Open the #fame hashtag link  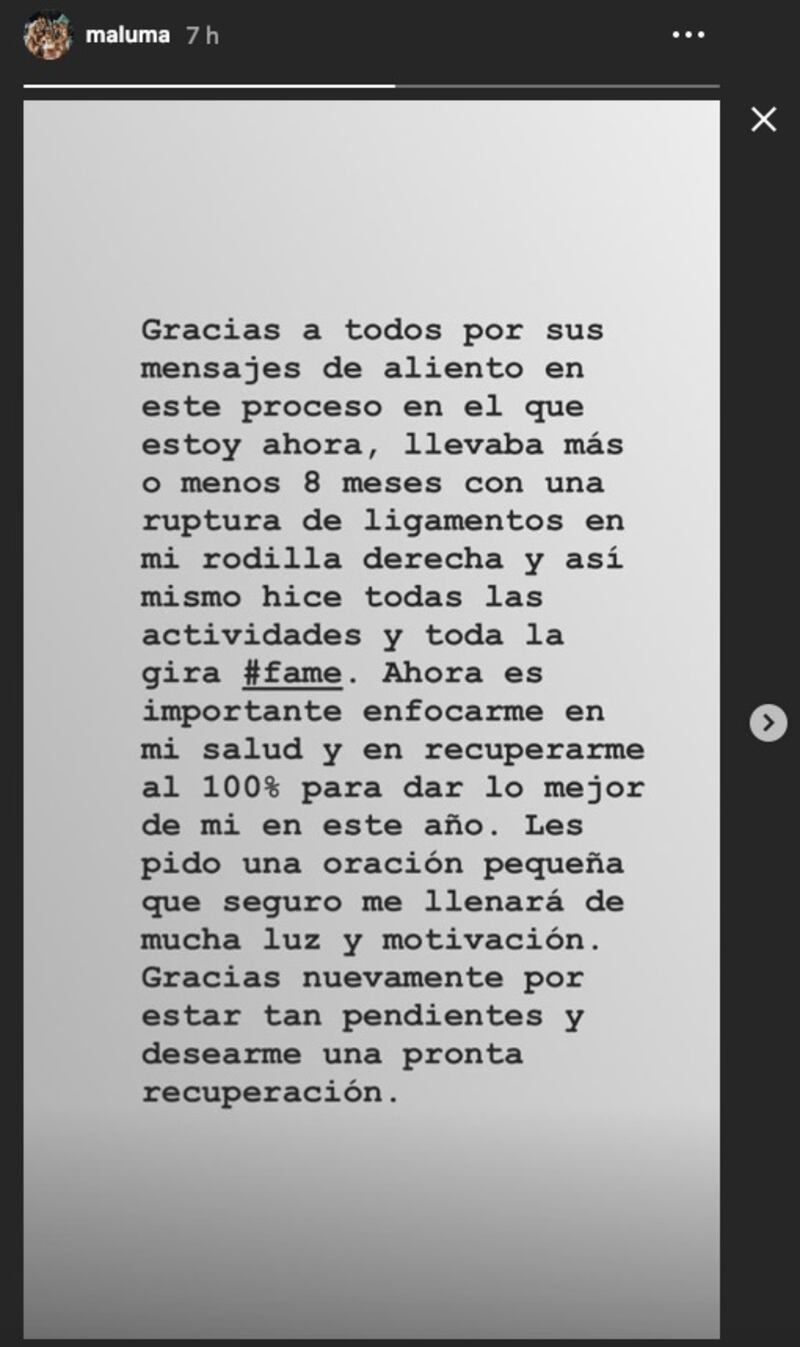click(x=292, y=673)
